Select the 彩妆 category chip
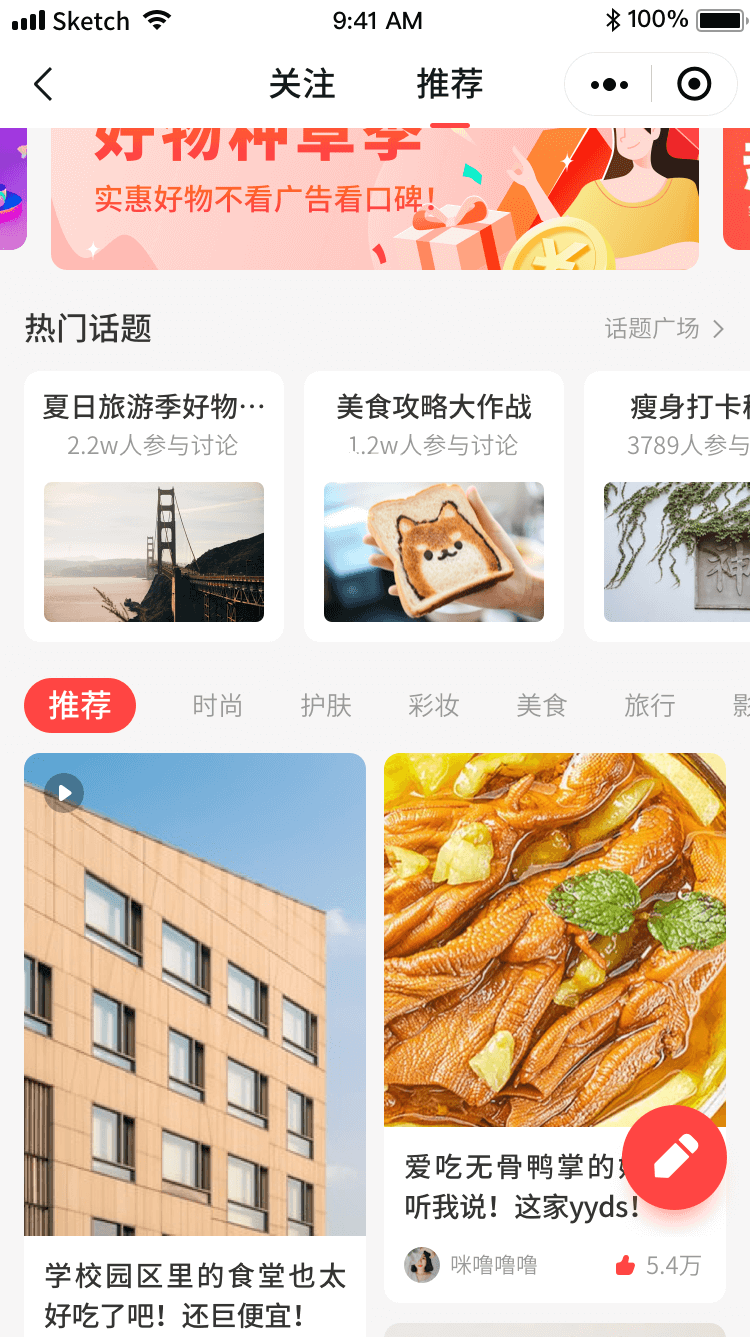The width and height of the screenshot is (750, 1337). (x=434, y=706)
